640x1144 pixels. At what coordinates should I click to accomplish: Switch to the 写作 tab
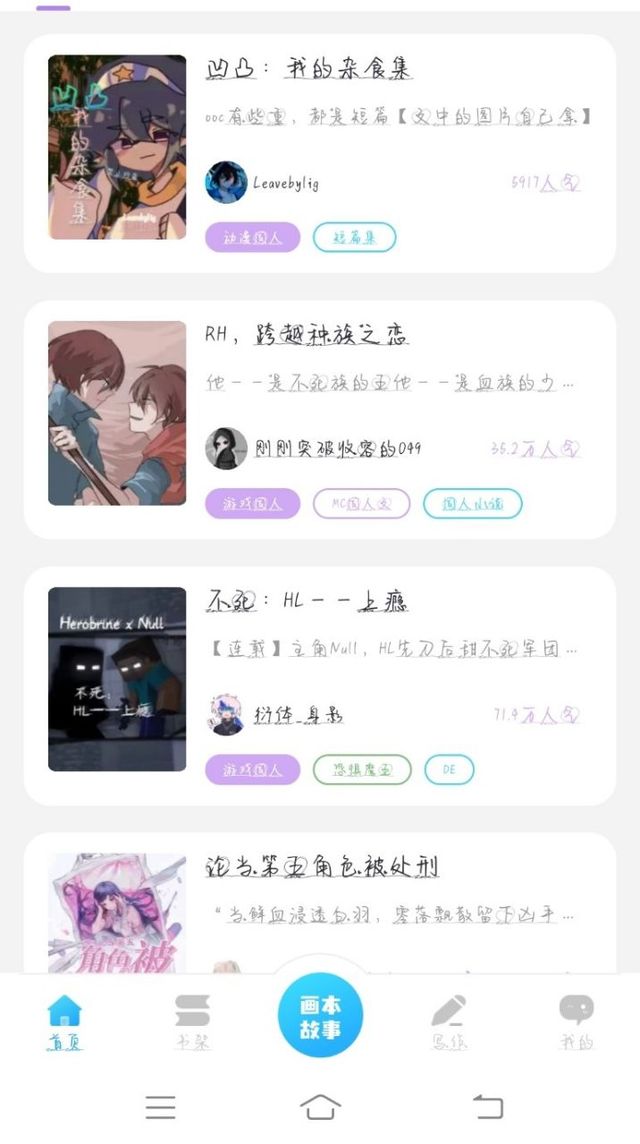pos(449,1021)
